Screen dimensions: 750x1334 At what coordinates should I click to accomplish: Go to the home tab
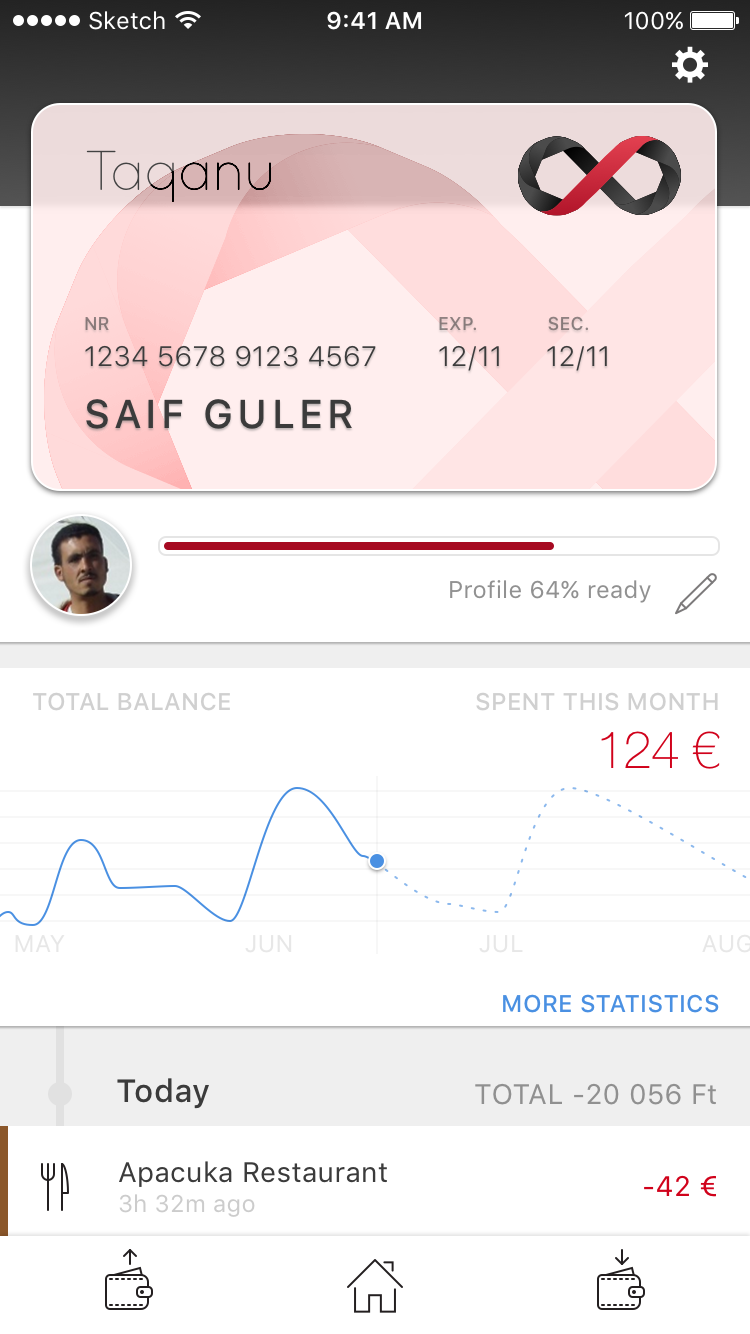[374, 1285]
